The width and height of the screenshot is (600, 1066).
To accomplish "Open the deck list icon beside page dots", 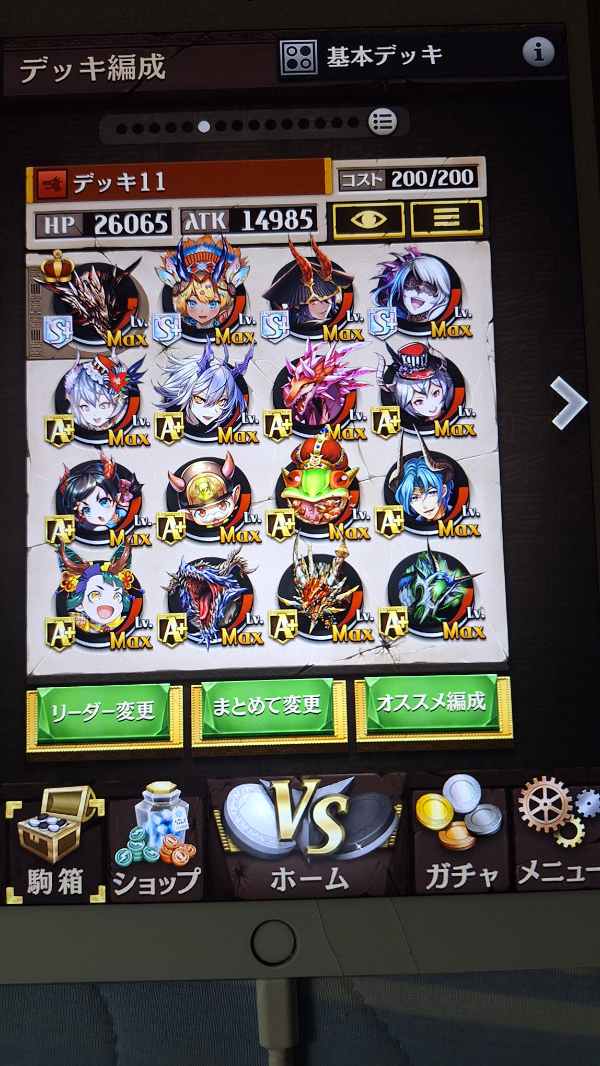I will point(382,122).
